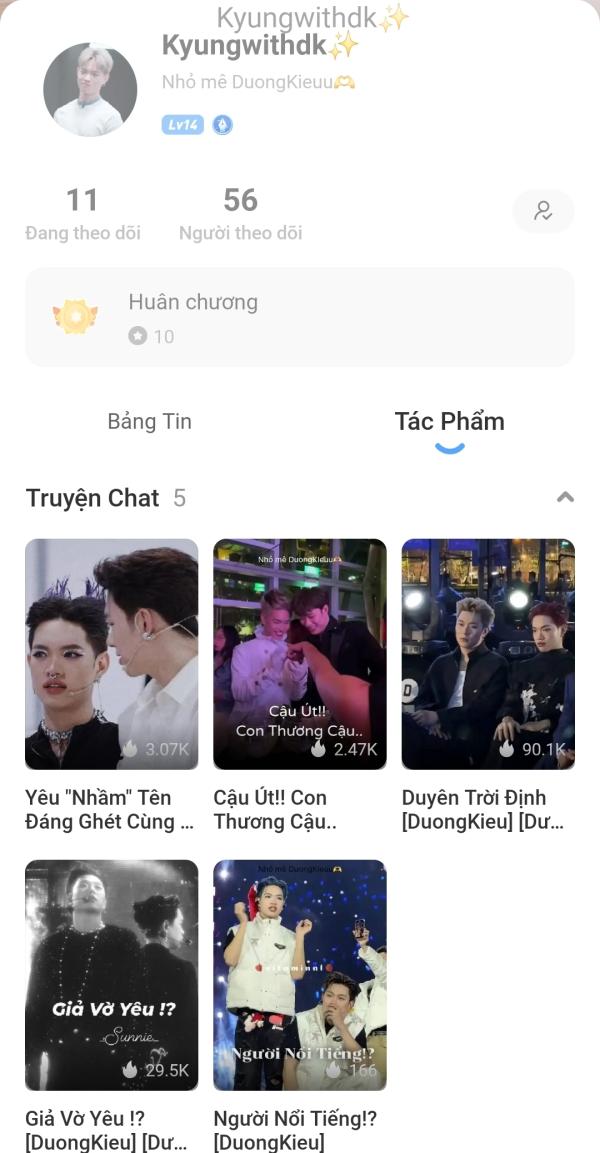The width and height of the screenshot is (600, 1153).
Task: Follow this user with the person icon
Action: point(543,211)
